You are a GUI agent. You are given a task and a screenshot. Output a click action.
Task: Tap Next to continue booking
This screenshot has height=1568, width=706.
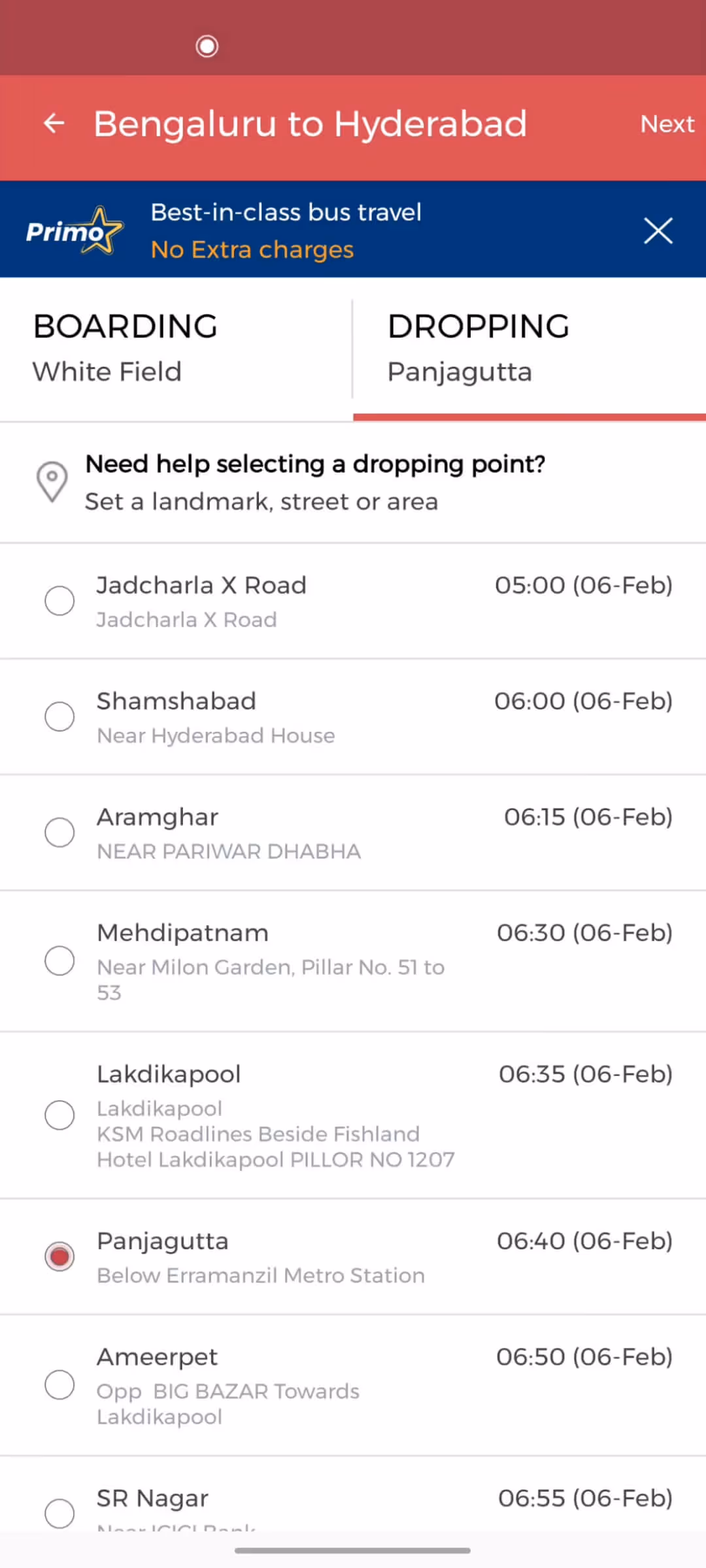[x=666, y=124]
